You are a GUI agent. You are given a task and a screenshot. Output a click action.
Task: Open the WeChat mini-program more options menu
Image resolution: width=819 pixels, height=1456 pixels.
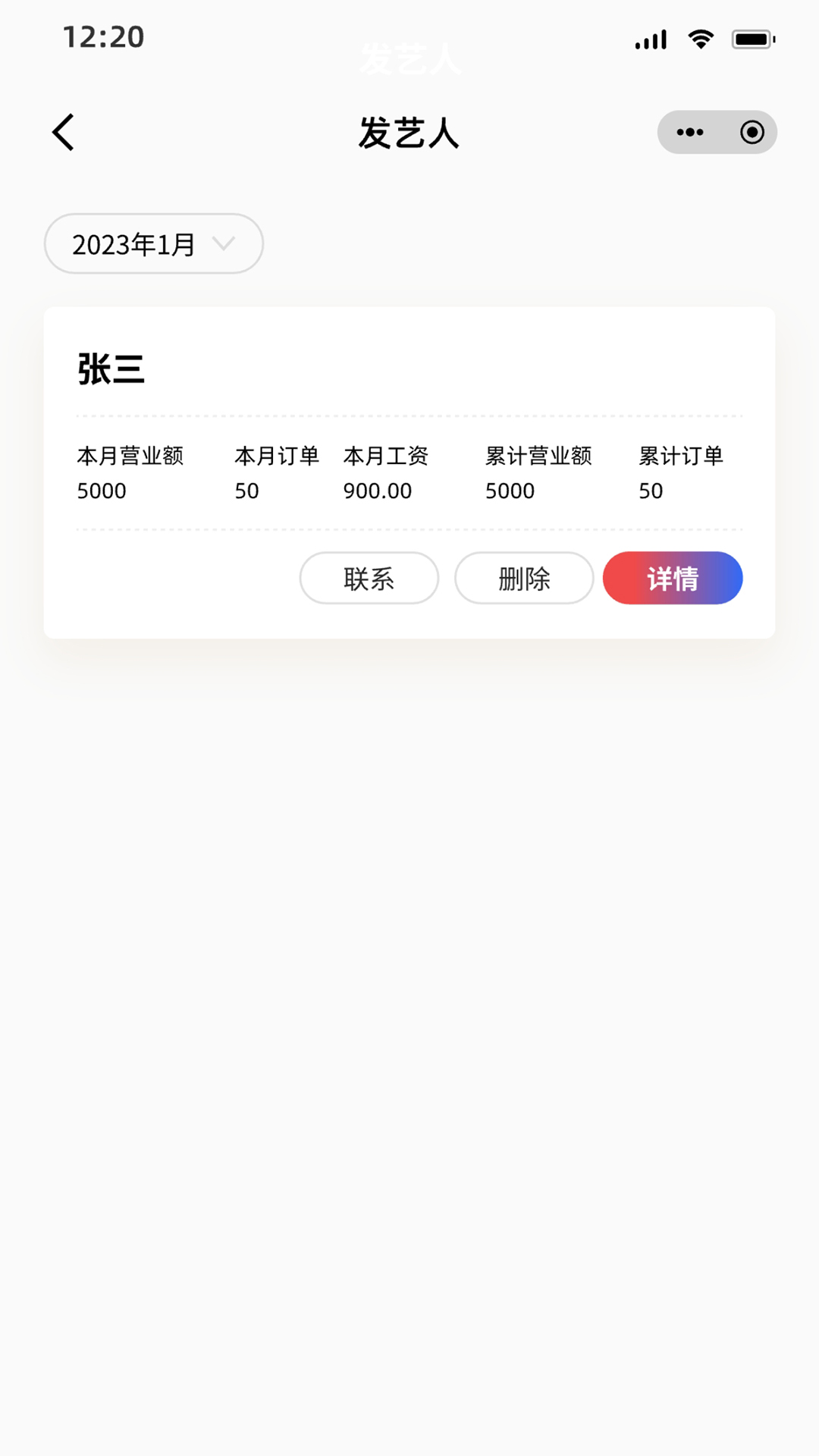(x=689, y=131)
